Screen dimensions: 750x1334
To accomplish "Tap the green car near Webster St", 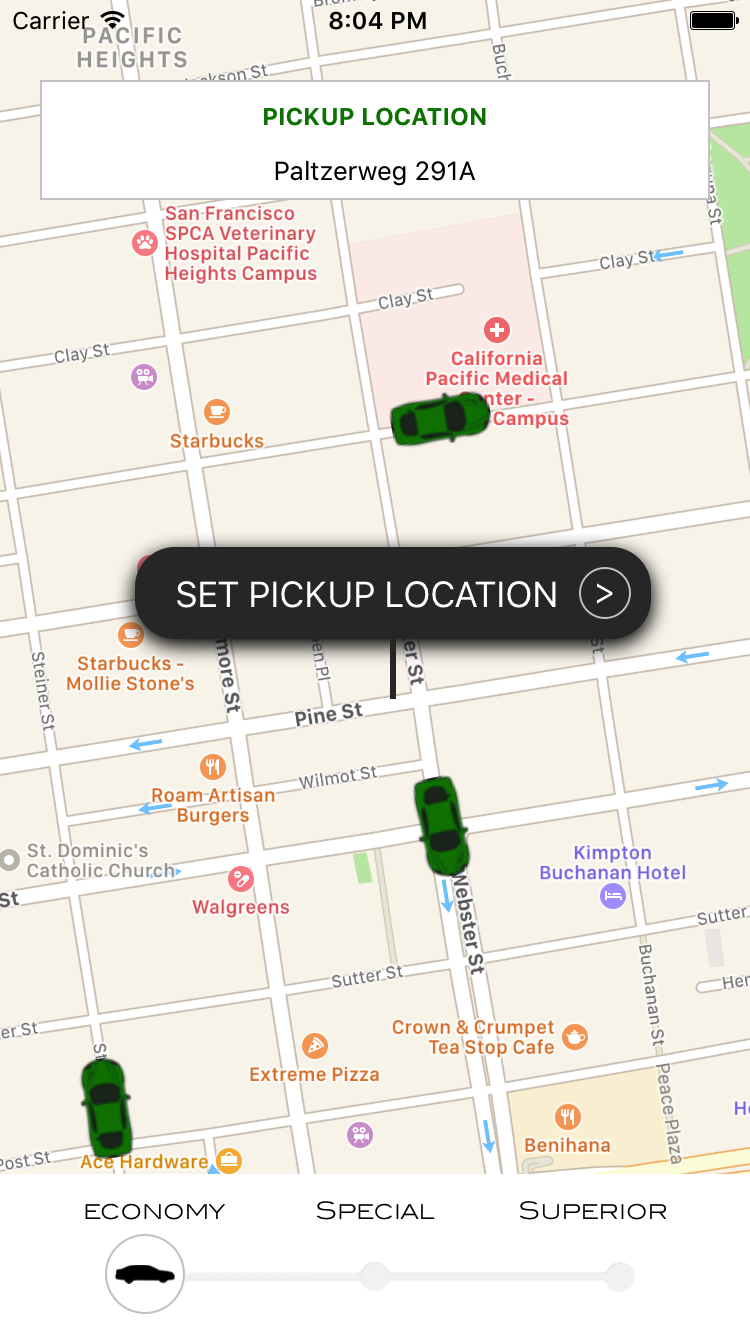I will click(x=441, y=825).
